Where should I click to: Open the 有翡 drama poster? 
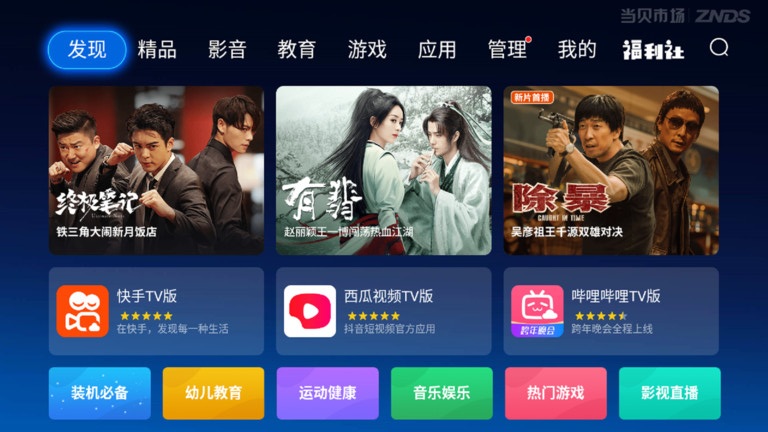click(384, 170)
